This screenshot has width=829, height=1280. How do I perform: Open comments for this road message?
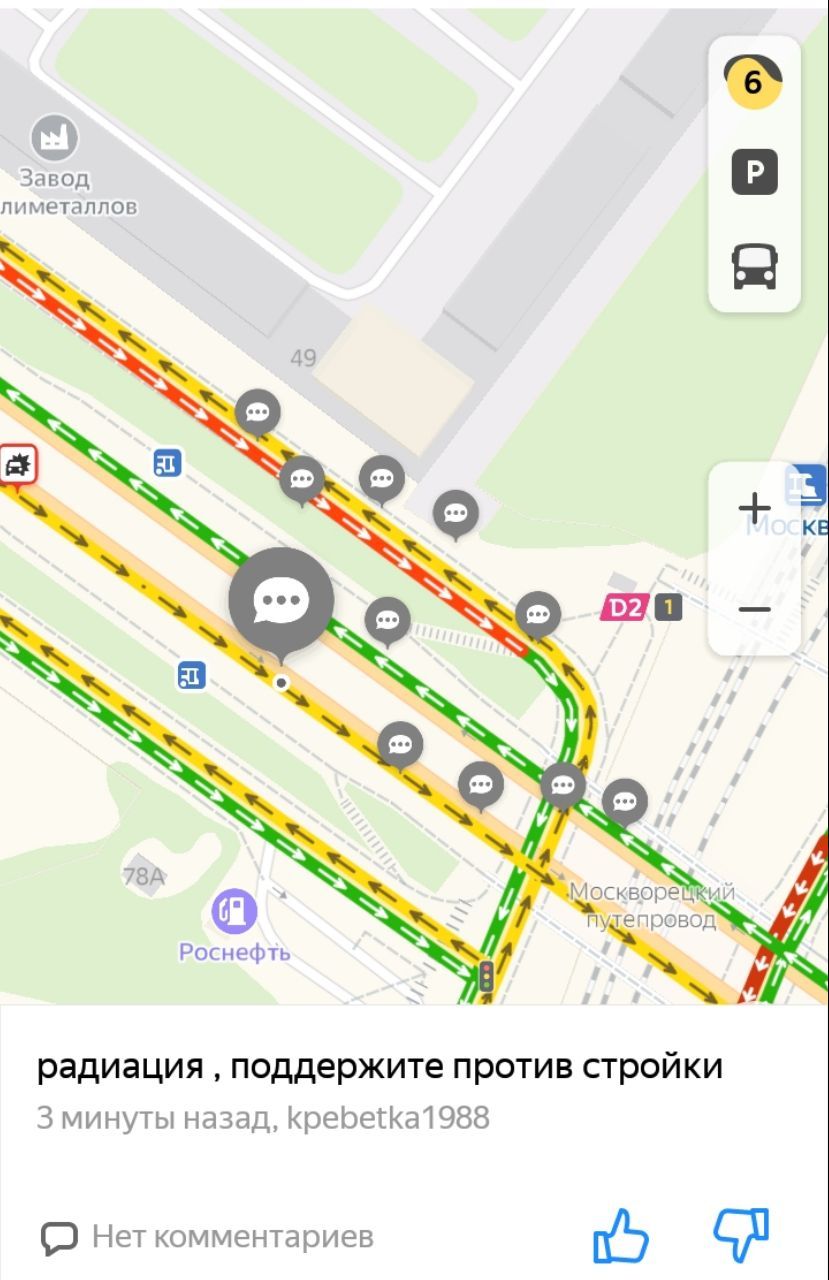point(207,1237)
